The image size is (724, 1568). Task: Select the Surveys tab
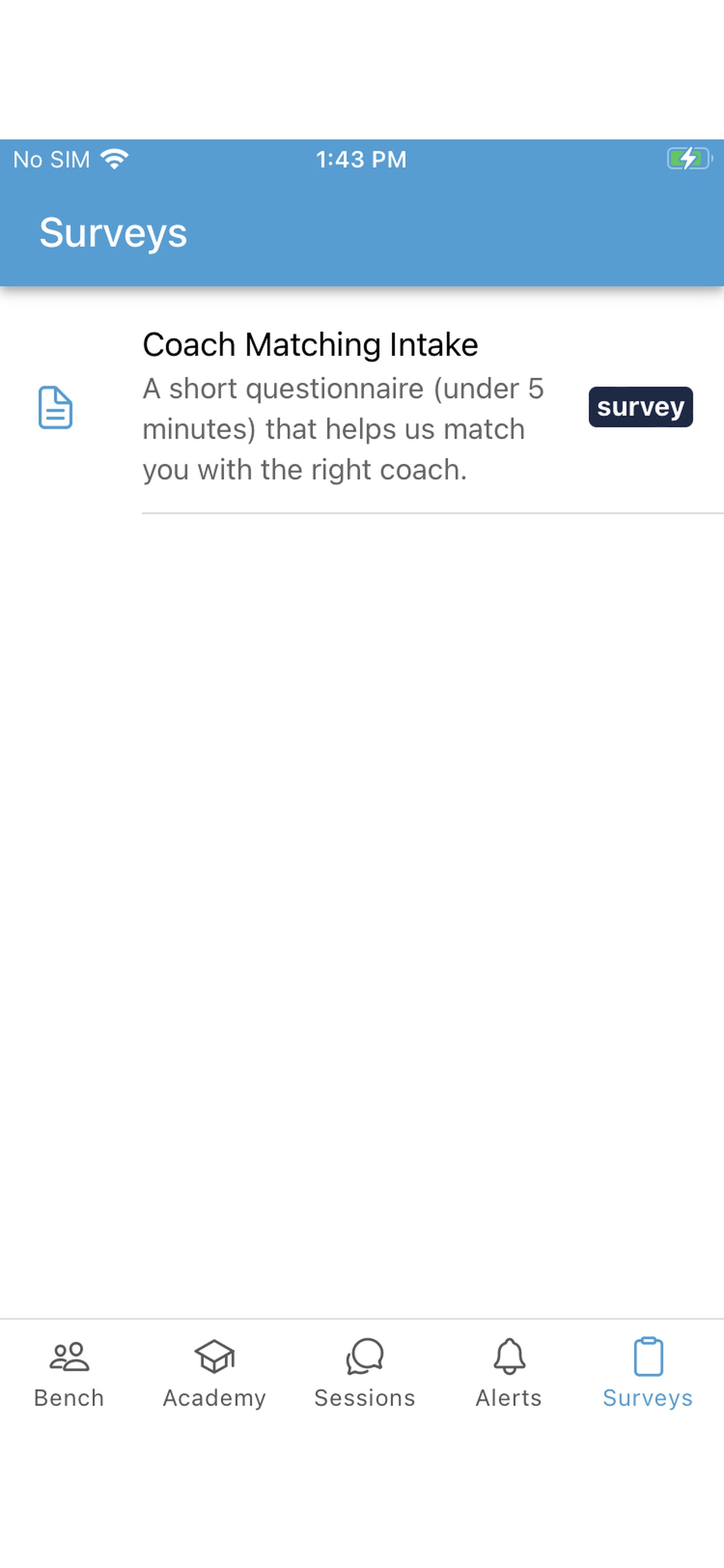pos(648,1373)
